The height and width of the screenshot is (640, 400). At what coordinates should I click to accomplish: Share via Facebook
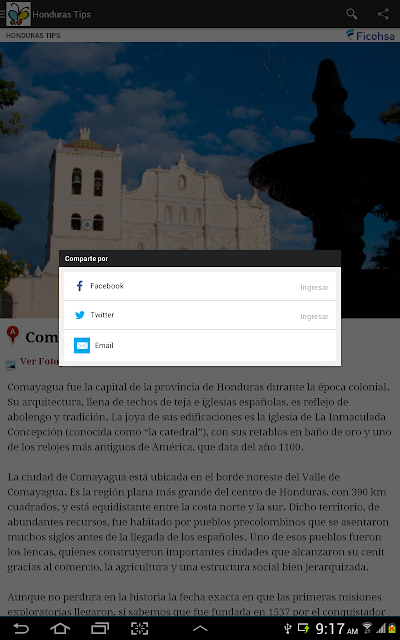(x=200, y=286)
